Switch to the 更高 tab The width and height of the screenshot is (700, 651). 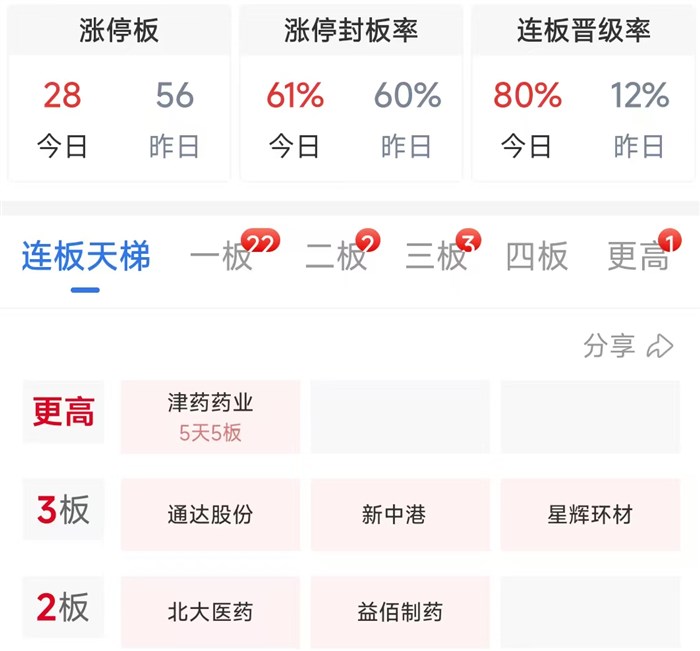[x=638, y=256]
